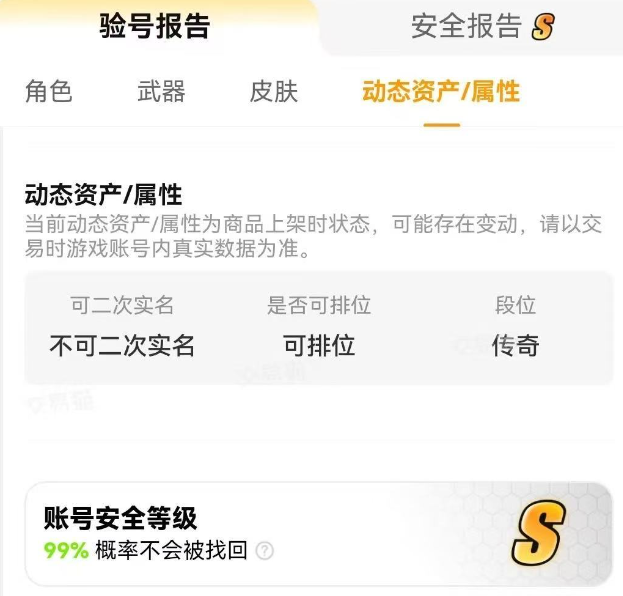Switch to the 验号报告 tab
The width and height of the screenshot is (623, 596).
(155, 26)
